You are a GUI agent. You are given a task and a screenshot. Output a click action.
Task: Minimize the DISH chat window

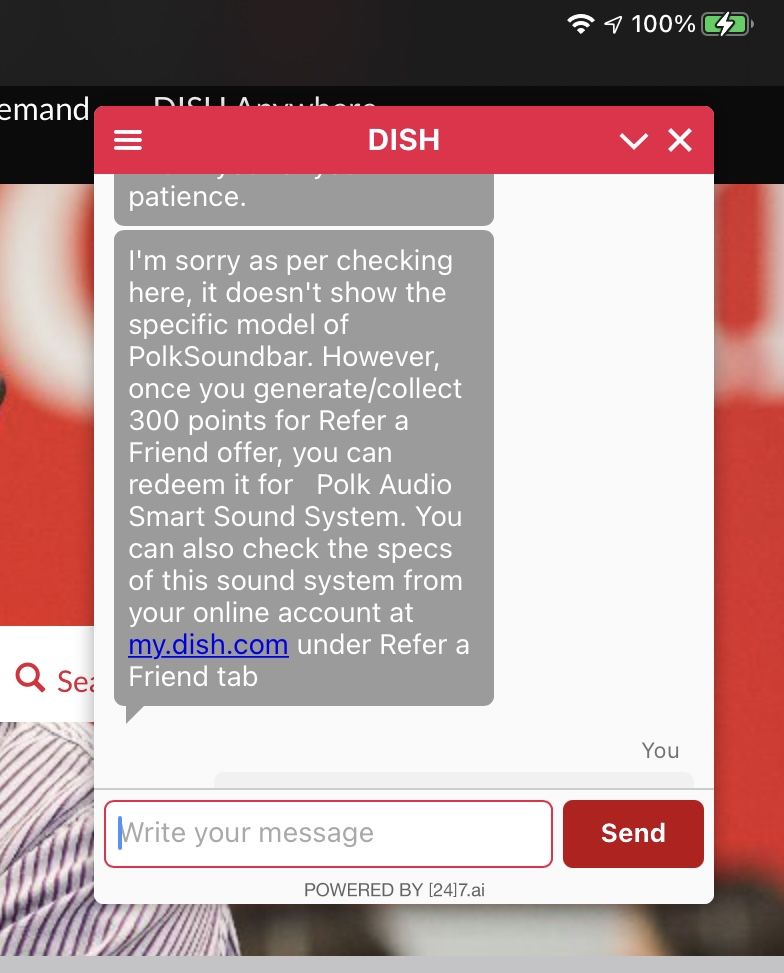(634, 141)
